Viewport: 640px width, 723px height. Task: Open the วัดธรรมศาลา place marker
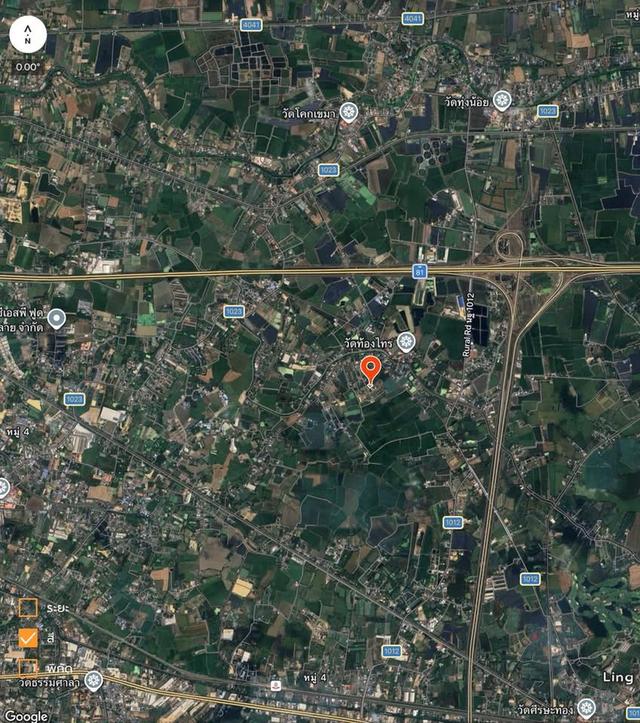pyautogui.click(x=94, y=681)
